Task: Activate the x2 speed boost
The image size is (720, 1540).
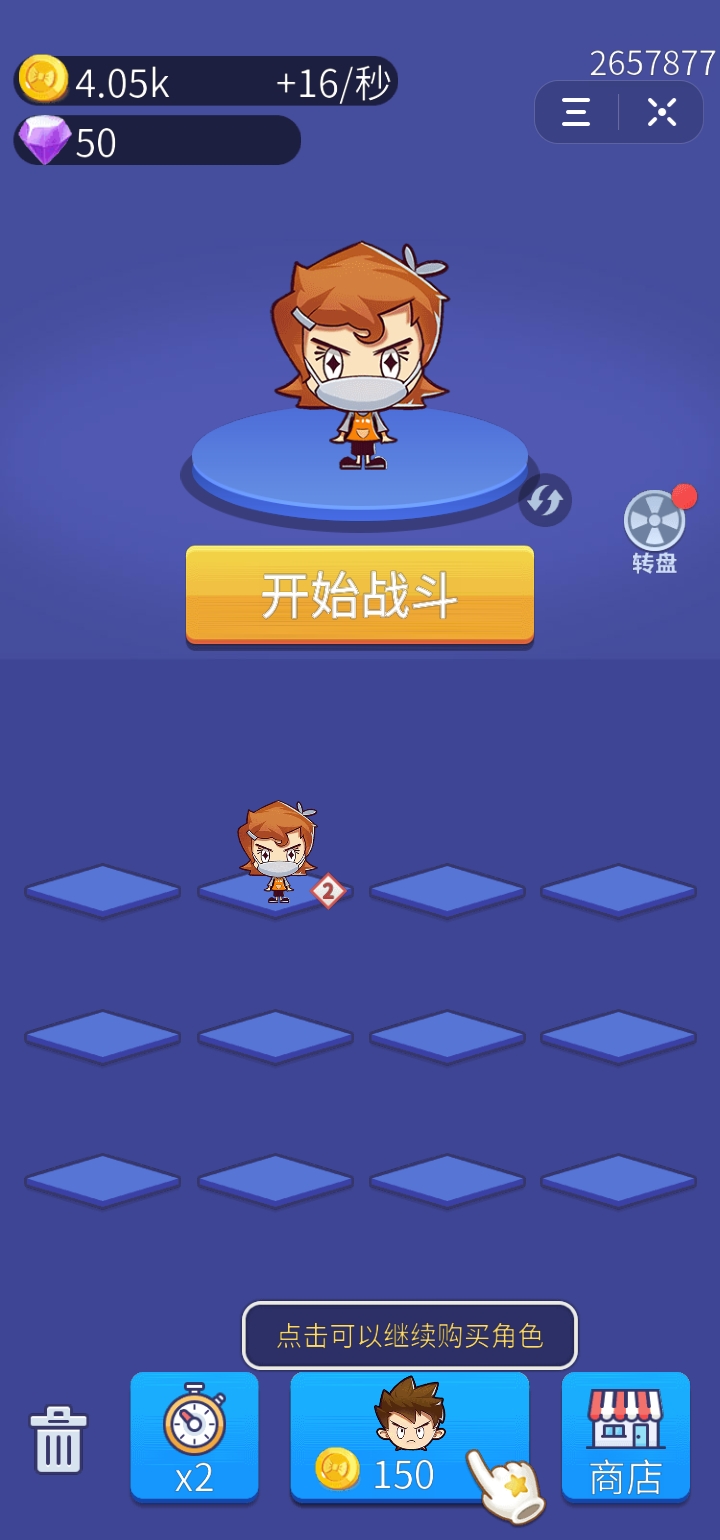Action: coord(194,1435)
